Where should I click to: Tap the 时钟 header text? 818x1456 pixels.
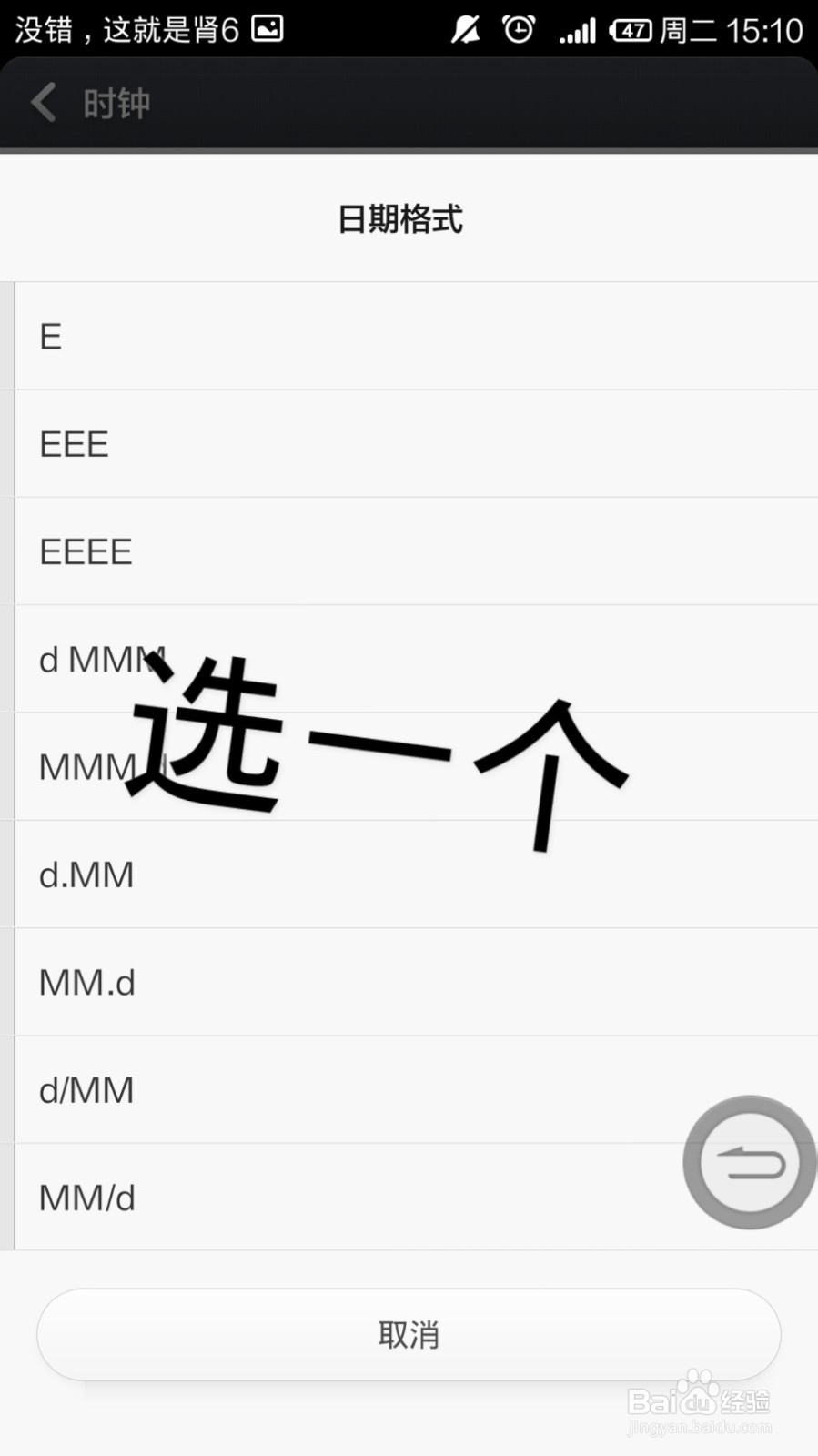point(116,103)
